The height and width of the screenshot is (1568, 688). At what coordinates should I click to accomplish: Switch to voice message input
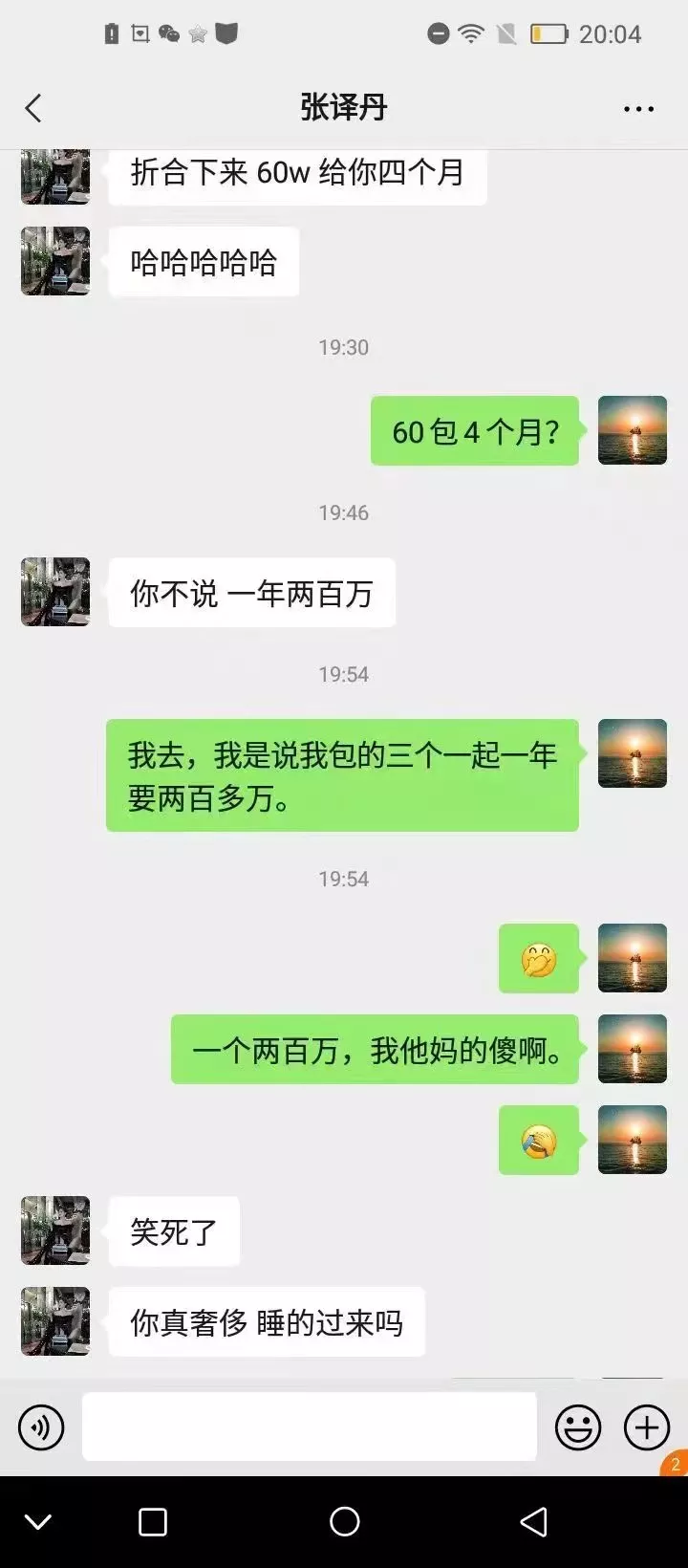(x=41, y=1427)
